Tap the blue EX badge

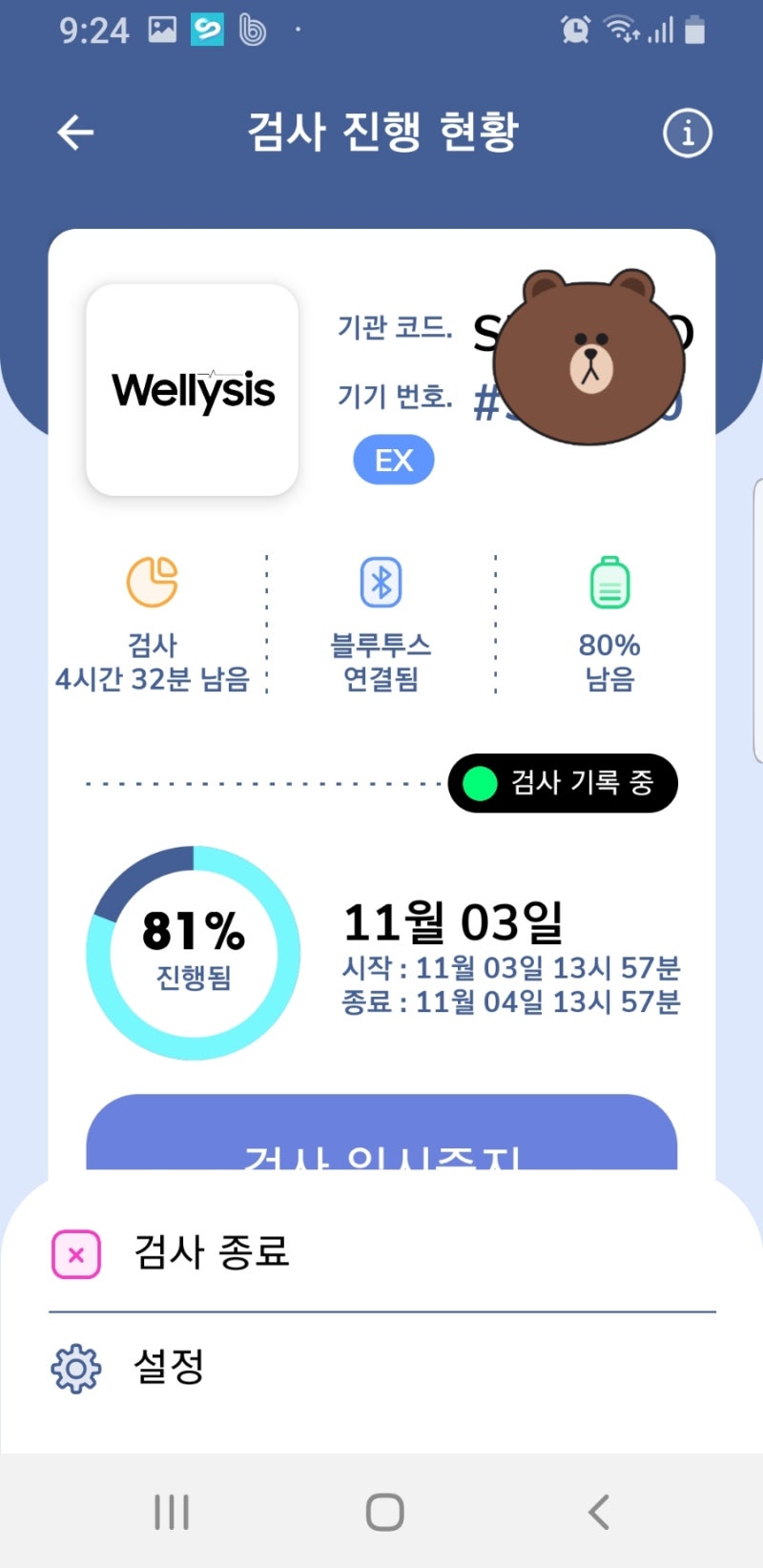pos(393,459)
